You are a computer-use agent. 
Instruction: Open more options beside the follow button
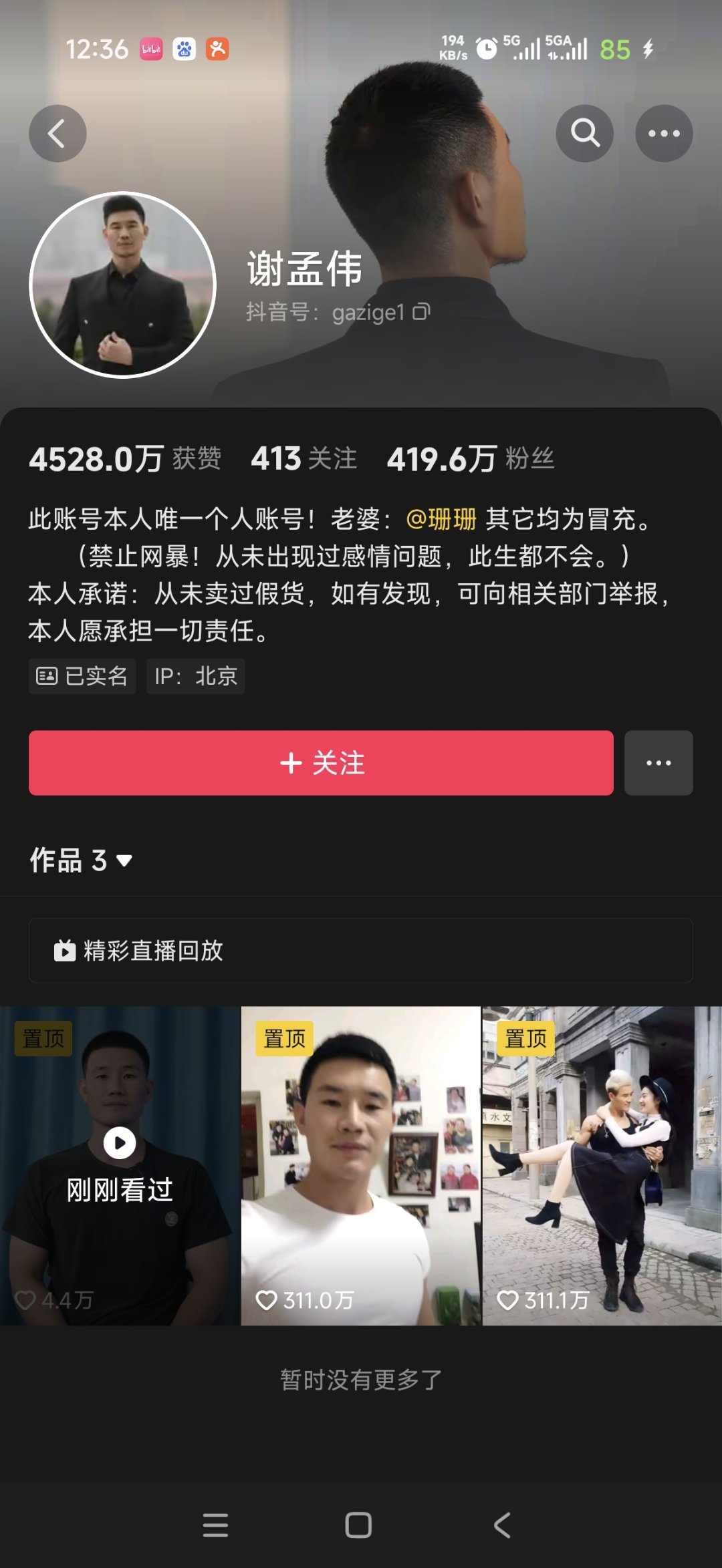tap(658, 763)
